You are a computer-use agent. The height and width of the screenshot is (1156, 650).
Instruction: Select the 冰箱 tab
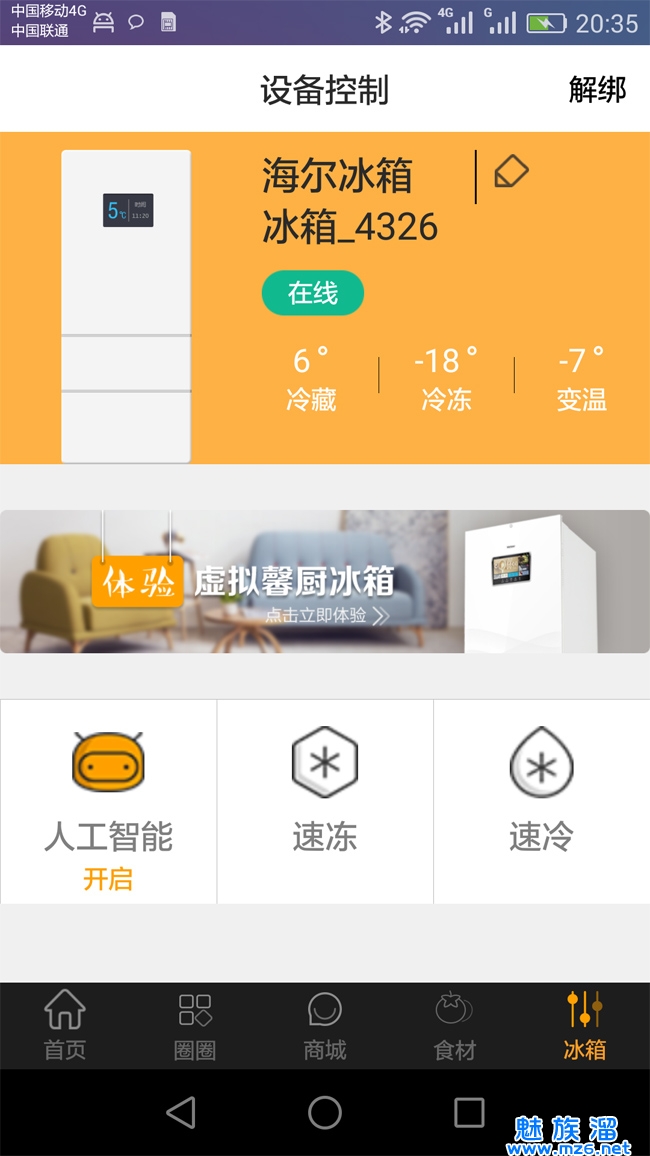(585, 1025)
